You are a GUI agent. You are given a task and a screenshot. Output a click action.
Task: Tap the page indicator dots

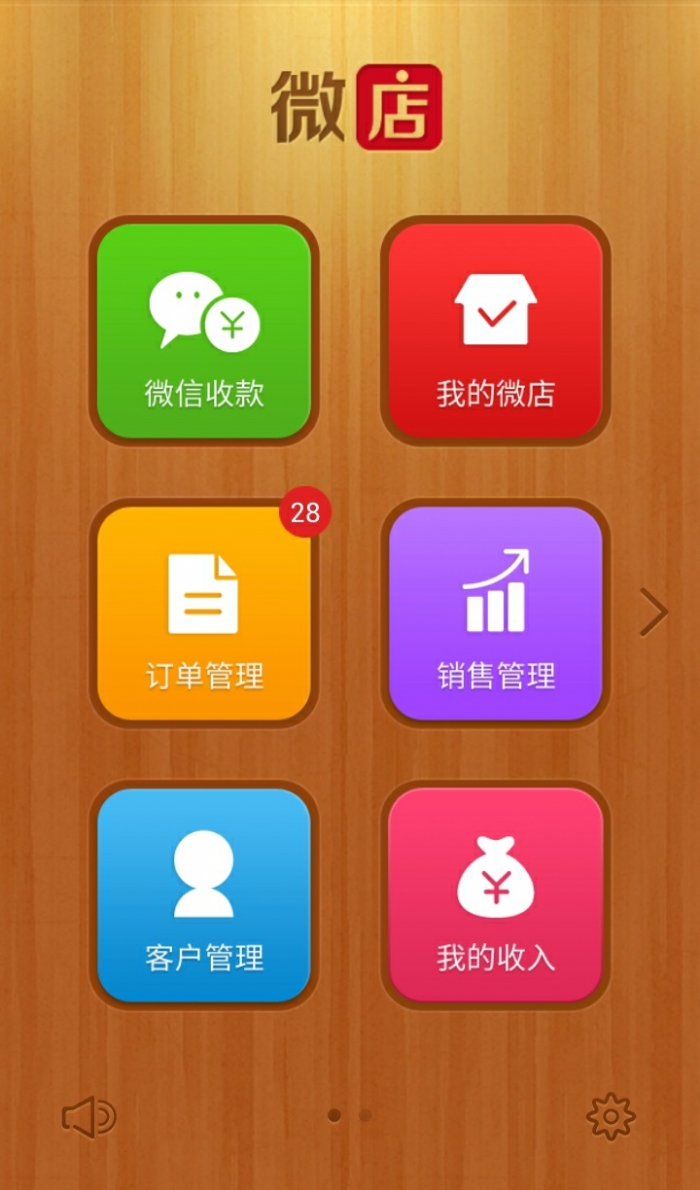(349, 1115)
